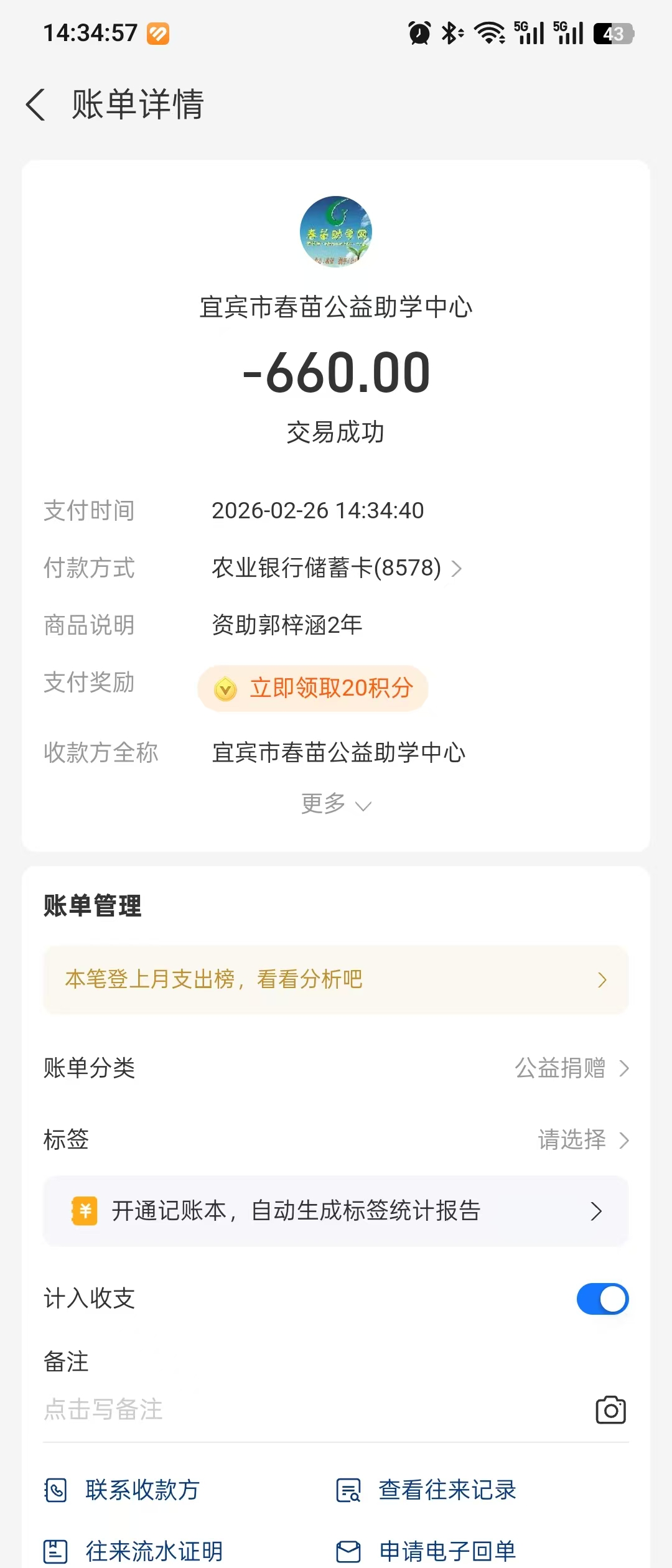Expand 更多 transaction details
The height and width of the screenshot is (1568, 672).
click(336, 804)
